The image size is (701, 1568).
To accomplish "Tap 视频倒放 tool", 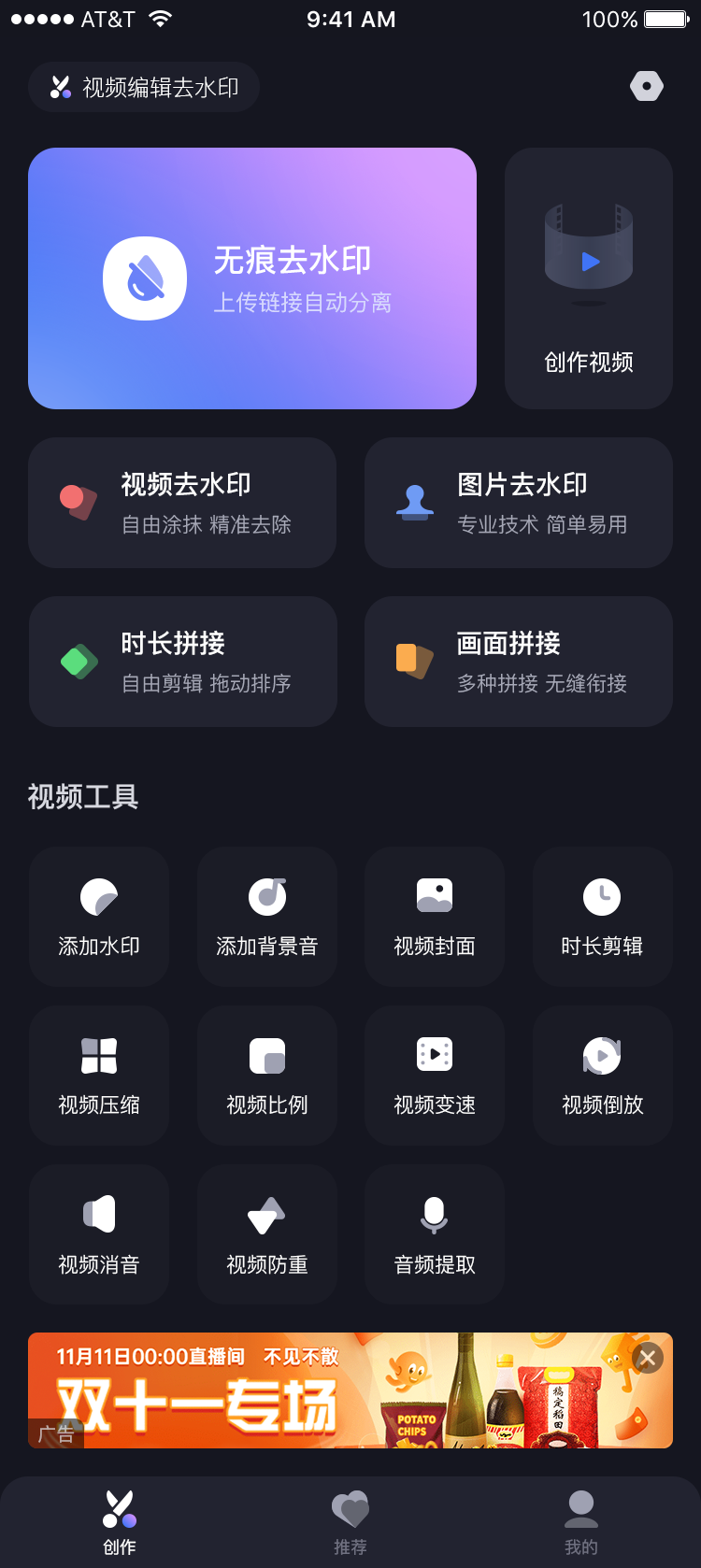I will (x=603, y=1076).
